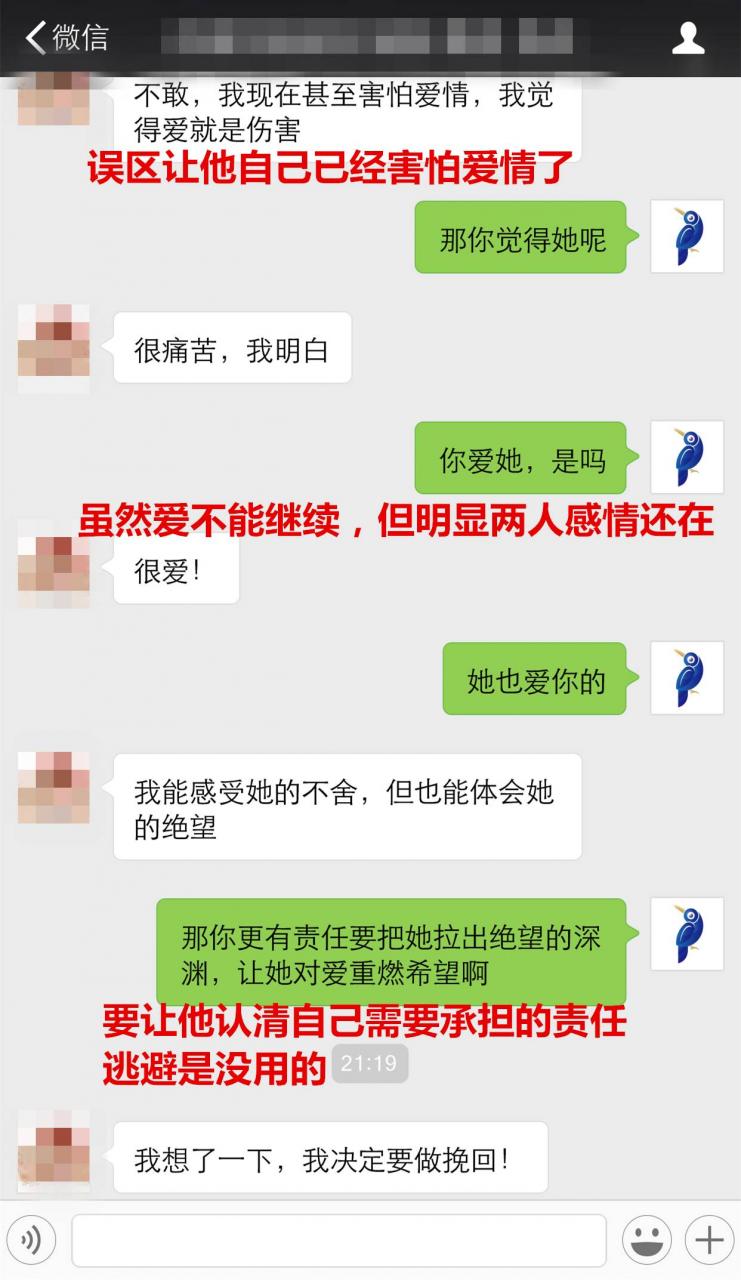This screenshot has width=741, height=1280.
Task: Open the emoji picker
Action: (646, 1241)
